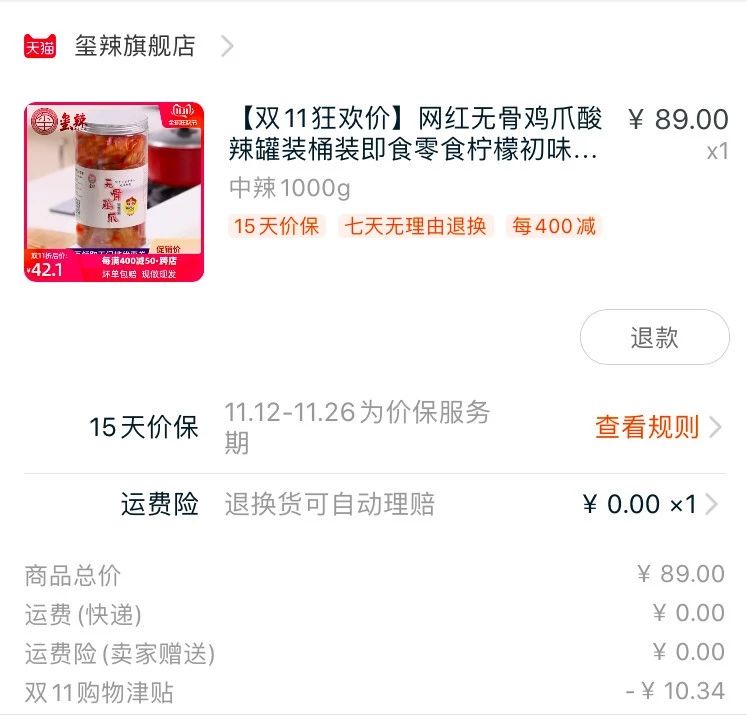View 15天价保 rules via 查看规则
Image resolution: width=747 pixels, height=716 pixels.
click(x=656, y=427)
